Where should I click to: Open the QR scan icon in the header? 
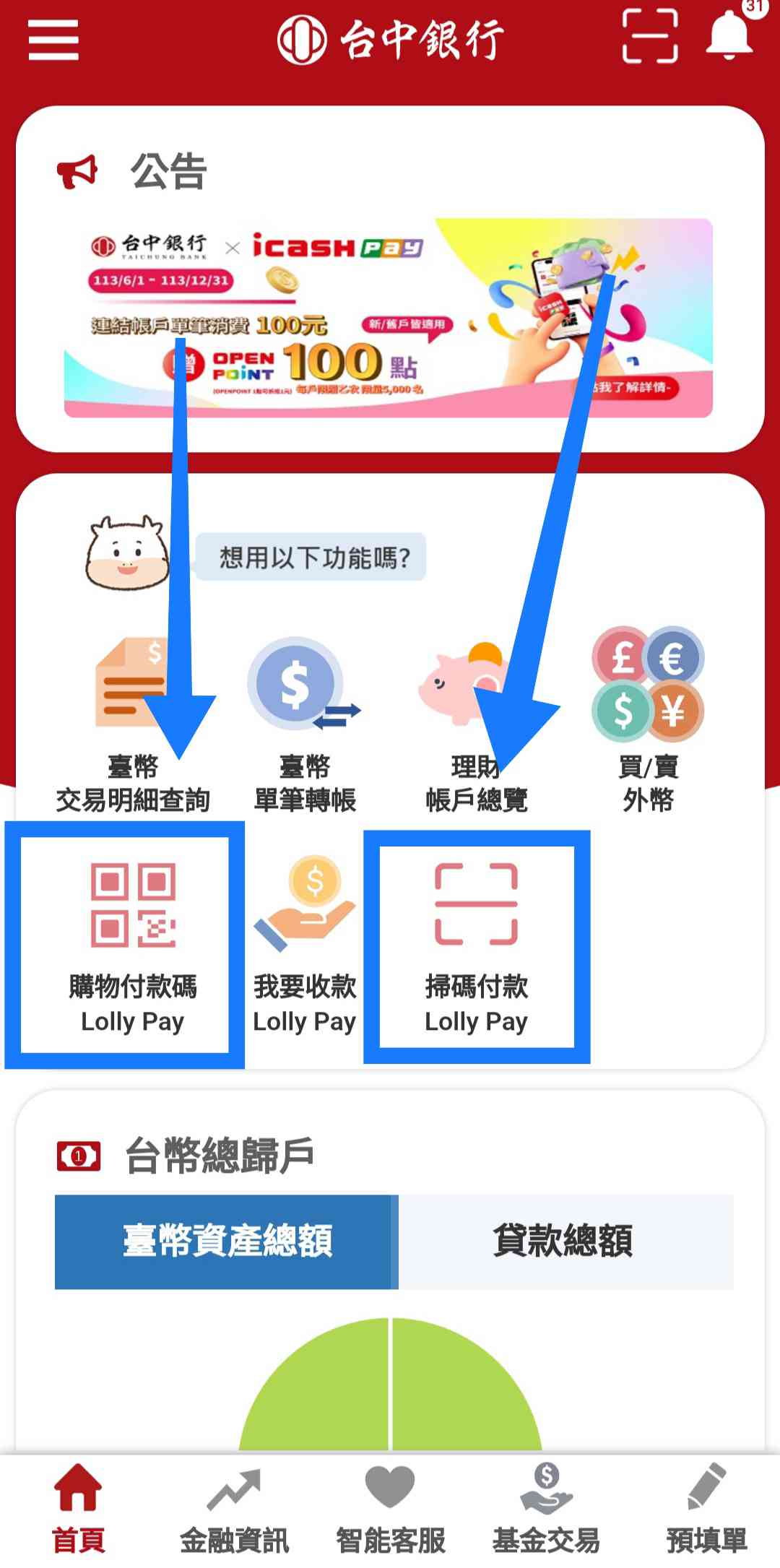tap(649, 36)
